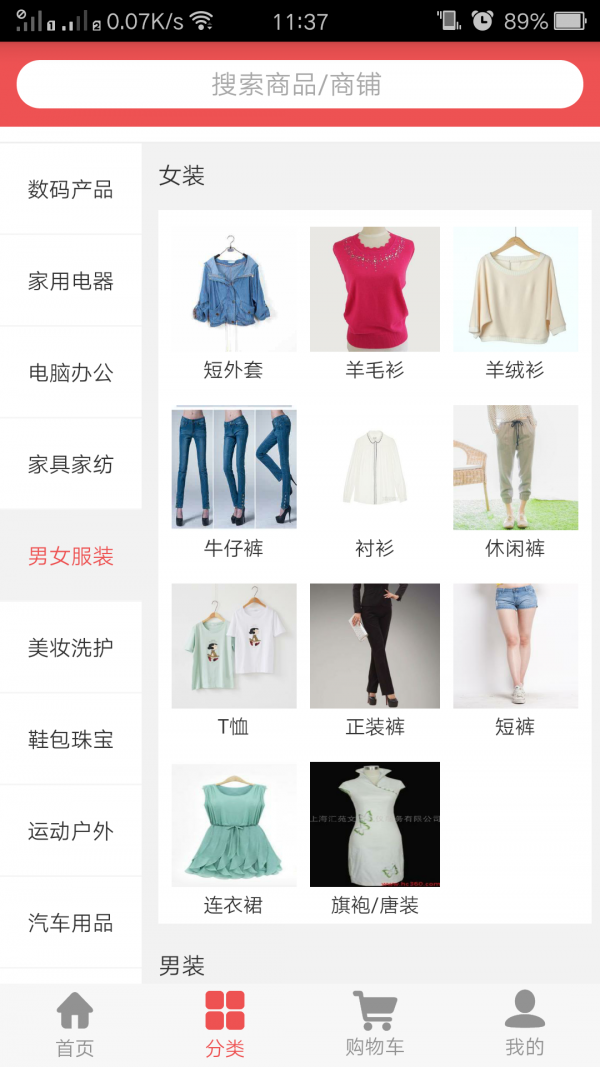
Task: Select the 数码产品 category
Action: (x=71, y=189)
